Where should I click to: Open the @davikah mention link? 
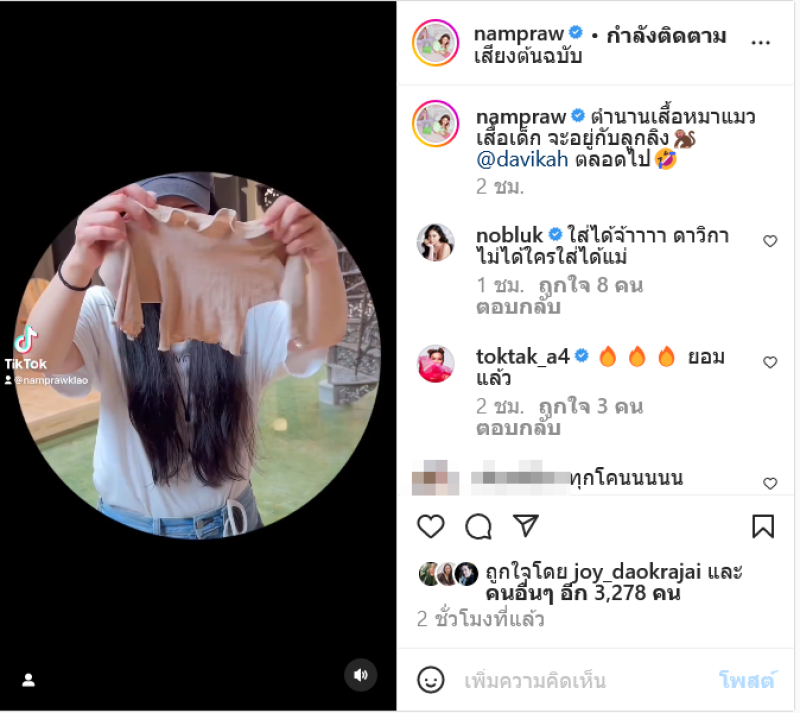tap(515, 159)
